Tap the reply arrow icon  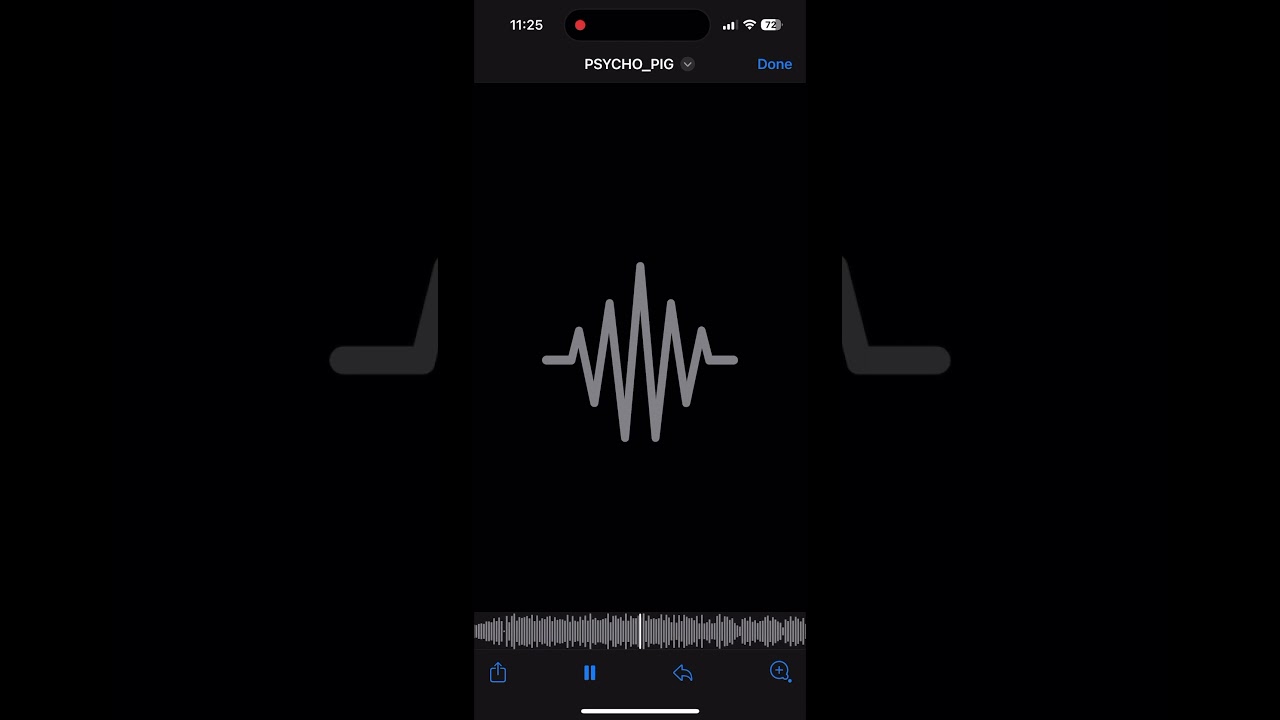(683, 673)
